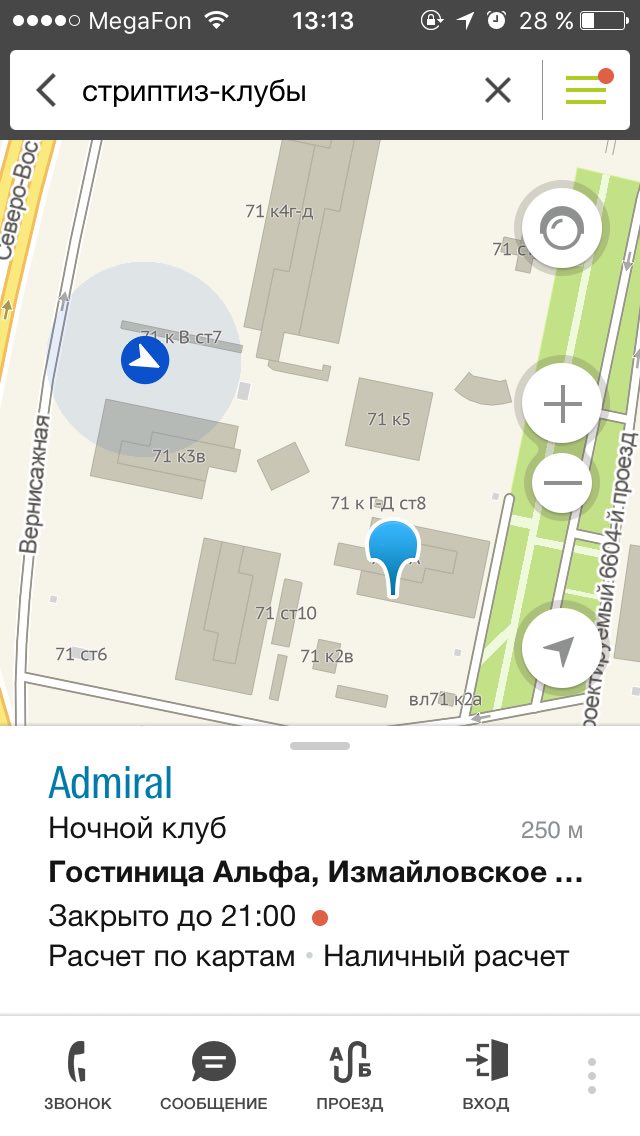Screen dimensions: 640x1136
Task: Send a message via Сообщение
Action: (x=213, y=1075)
